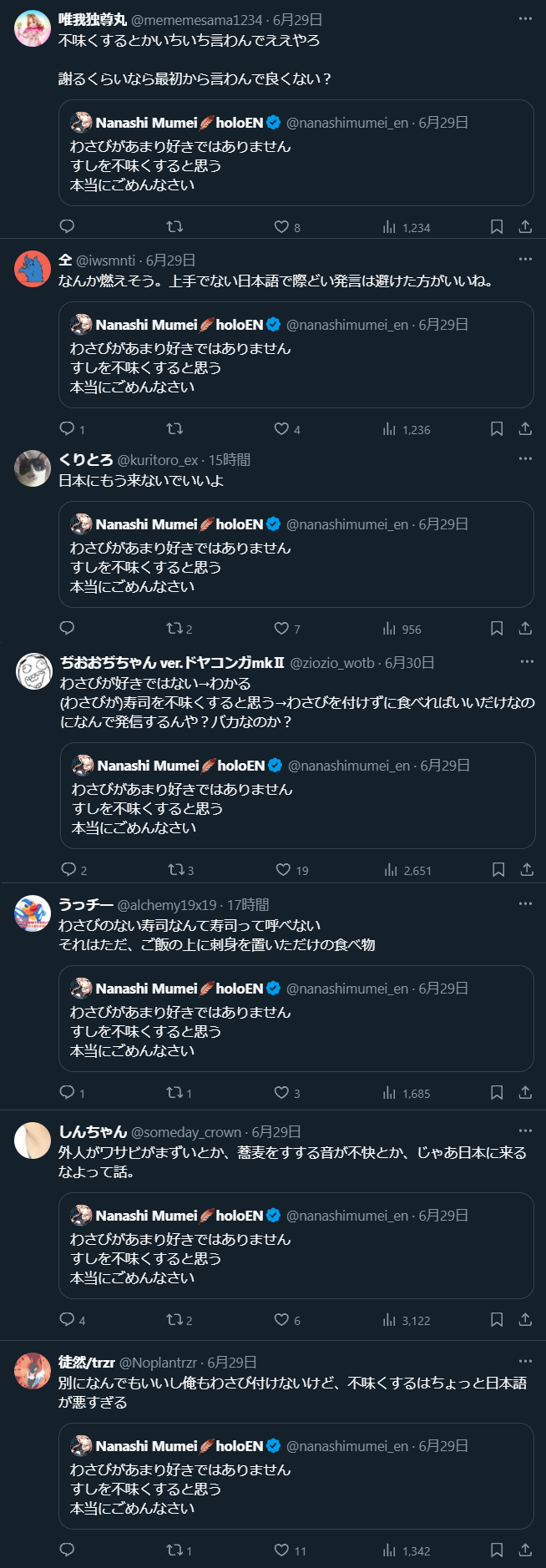Open overflow menu on しんちゃん's post
Viewport: 546px width, 1568px height.
[x=525, y=1130]
